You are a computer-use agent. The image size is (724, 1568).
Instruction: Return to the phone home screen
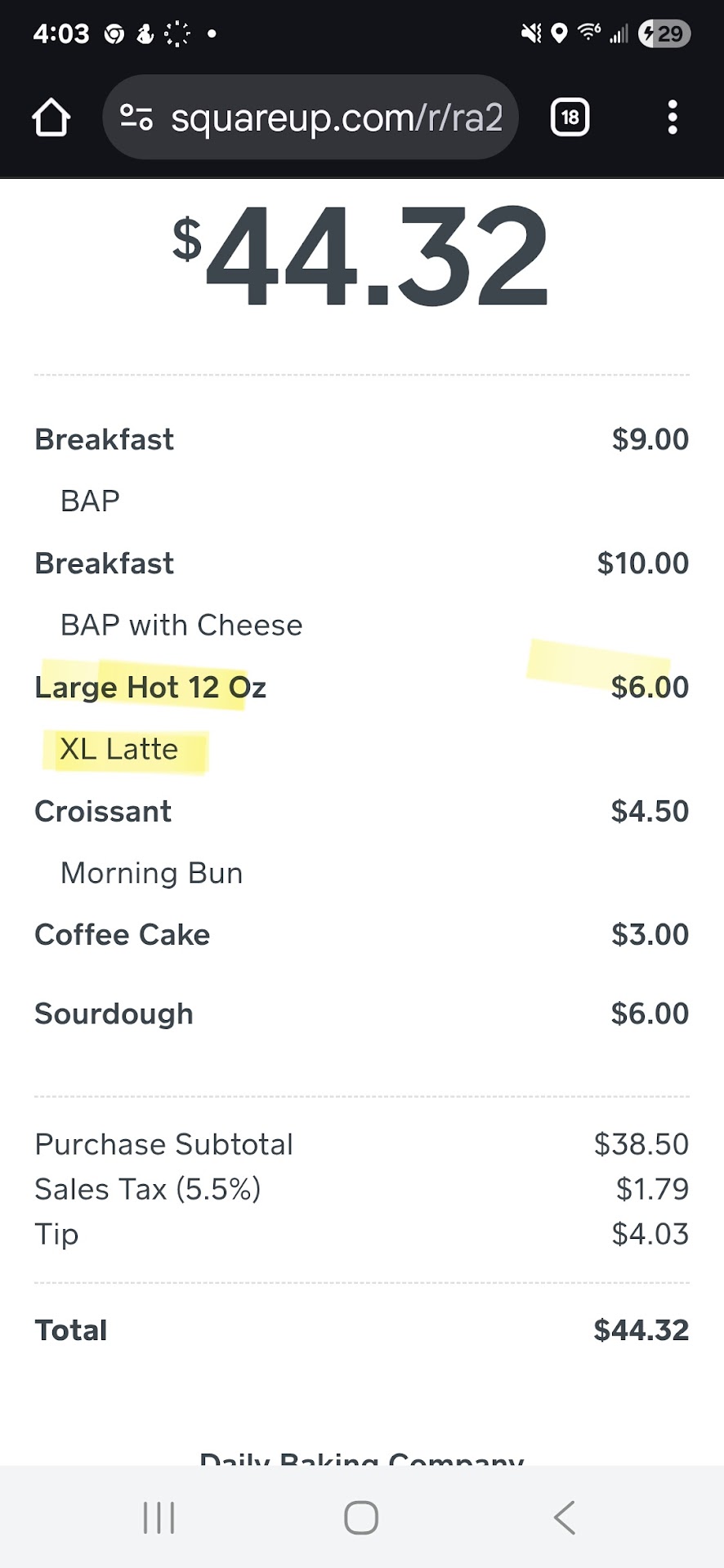tap(361, 1517)
